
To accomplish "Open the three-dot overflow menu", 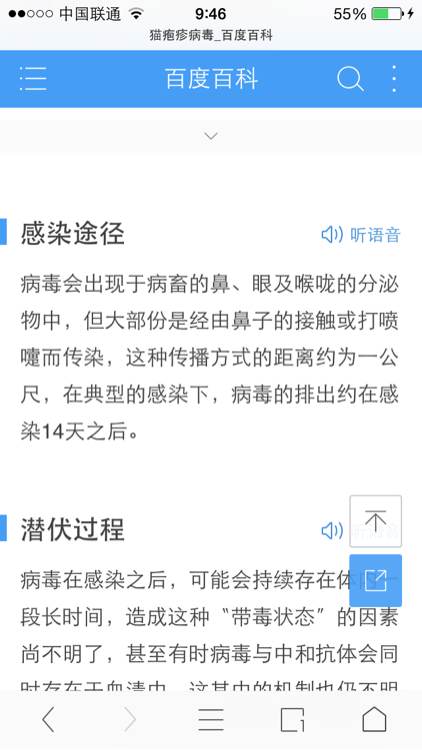I will click(x=394, y=79).
